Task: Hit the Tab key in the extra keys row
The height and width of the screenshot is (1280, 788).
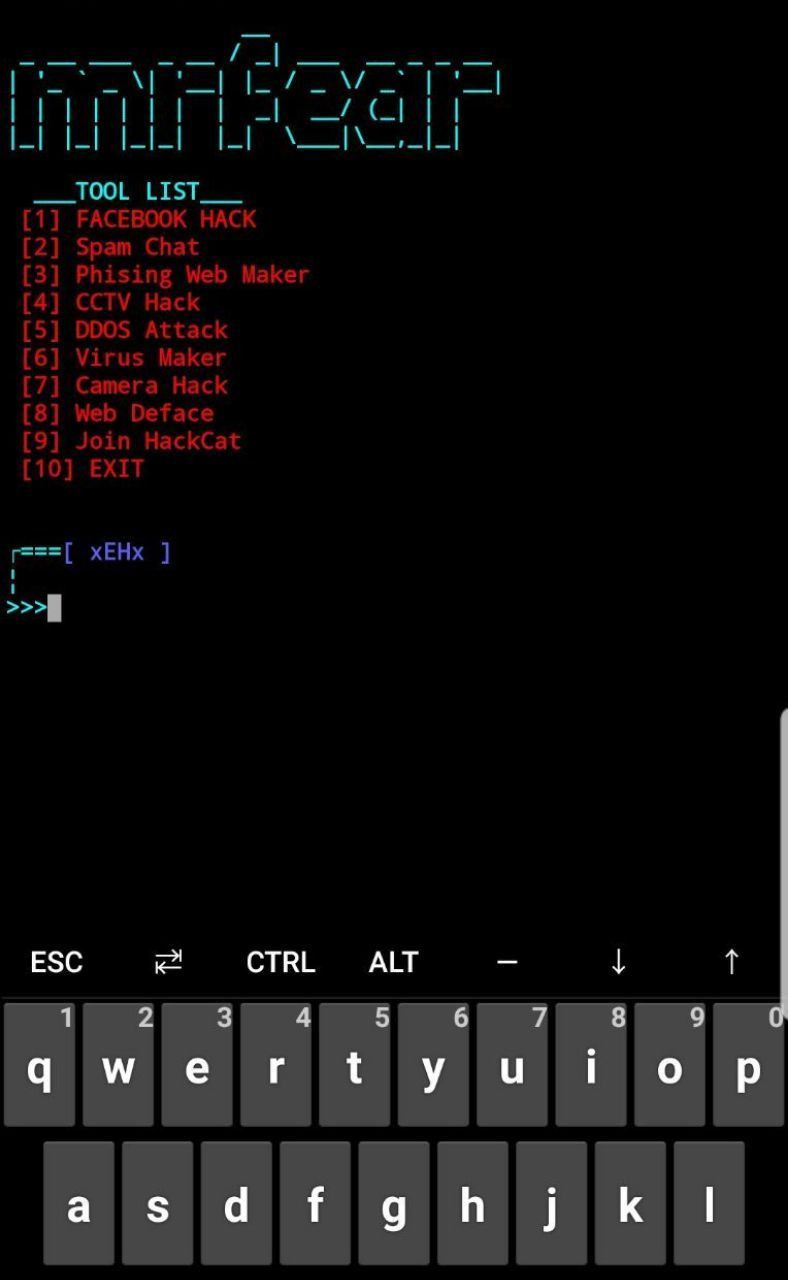Action: click(168, 962)
